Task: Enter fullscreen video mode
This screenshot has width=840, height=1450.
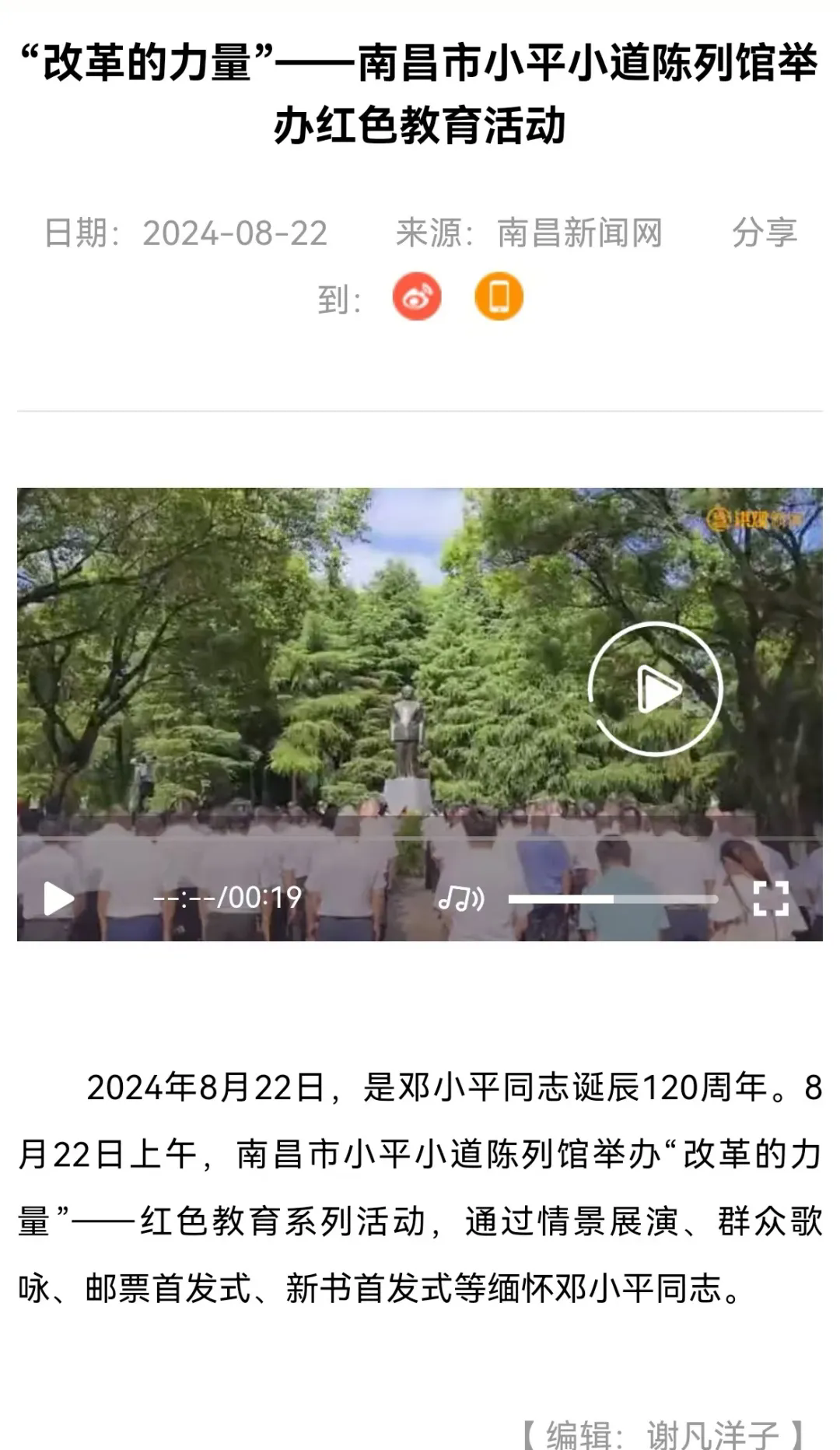Action: click(x=771, y=898)
